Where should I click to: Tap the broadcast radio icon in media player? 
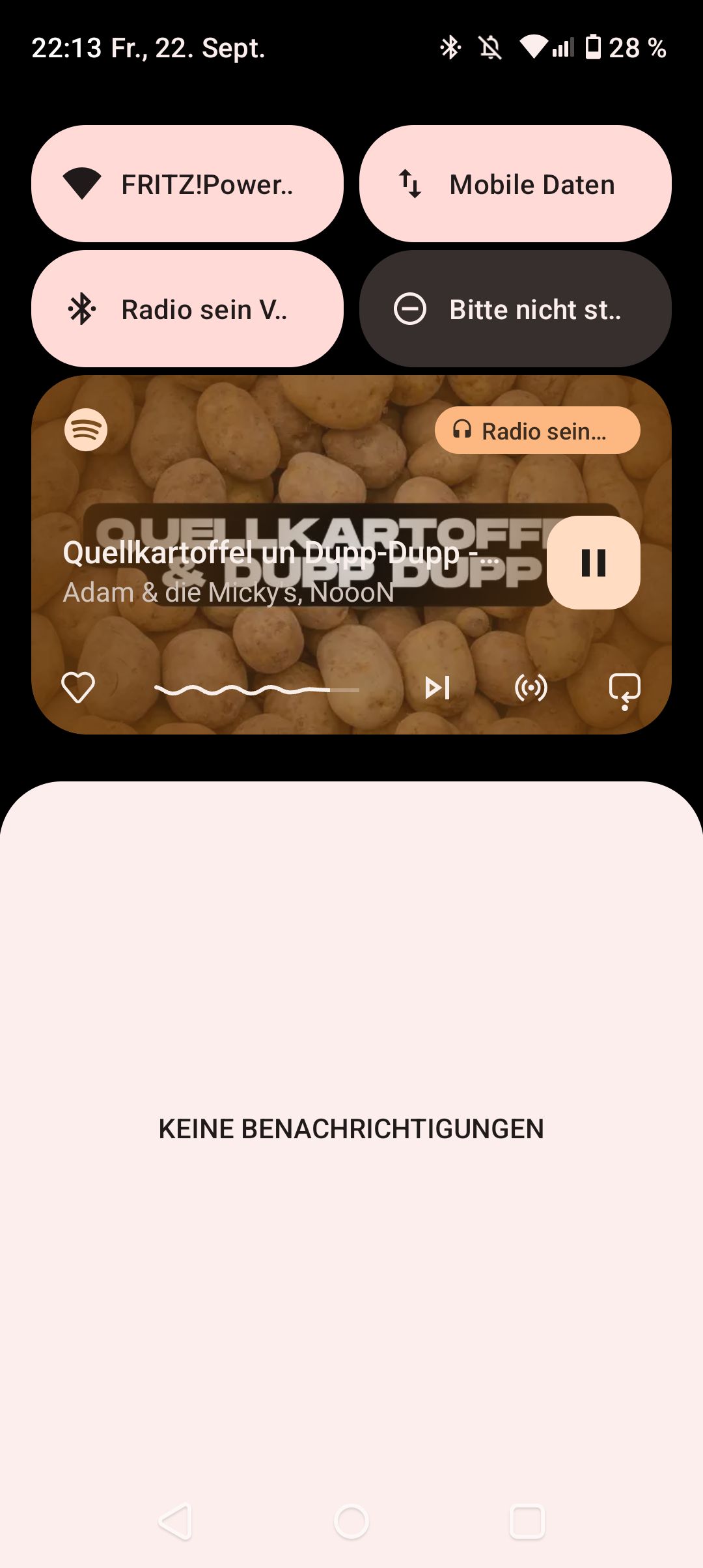tap(531, 688)
